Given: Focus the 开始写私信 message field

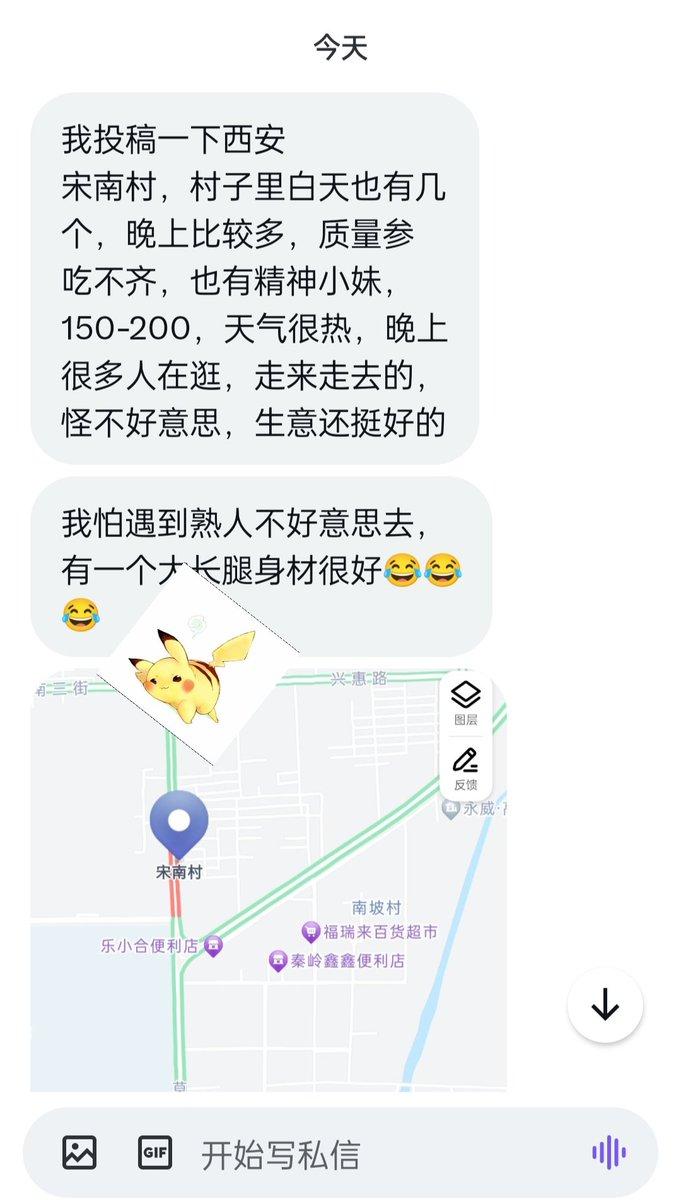Looking at the screenshot, I should point(380,1154).
